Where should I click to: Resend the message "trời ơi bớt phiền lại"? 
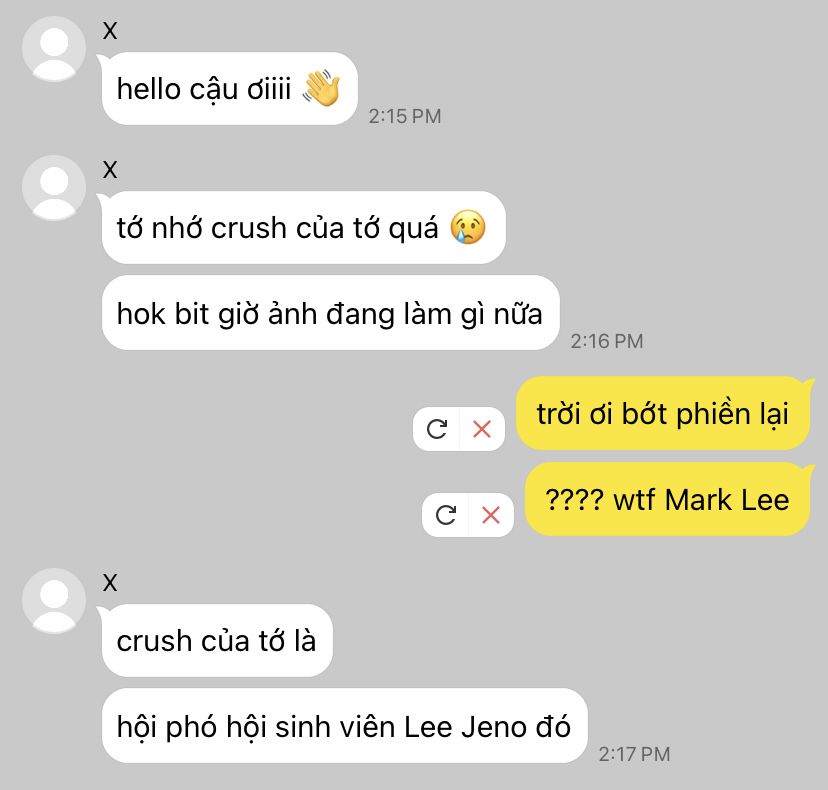pyautogui.click(x=437, y=429)
